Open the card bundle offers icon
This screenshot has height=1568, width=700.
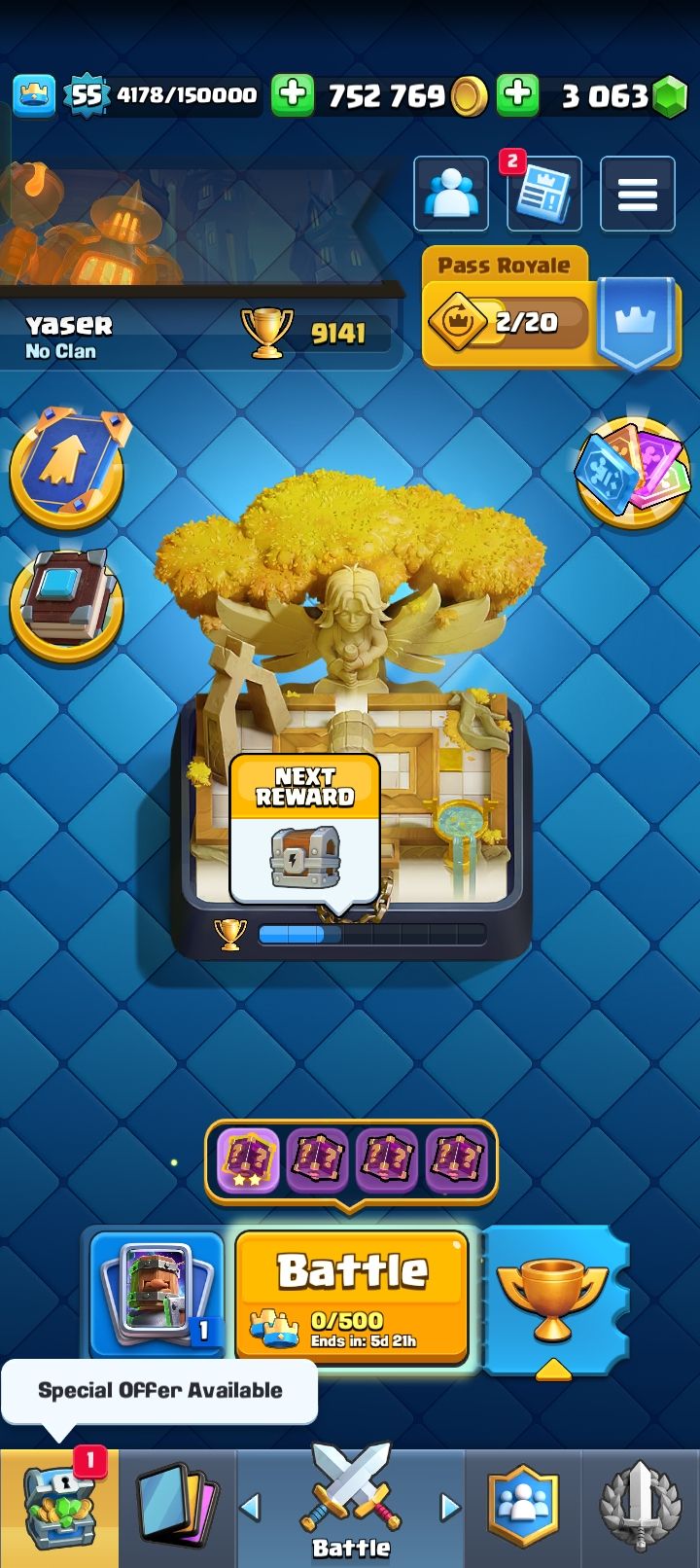click(632, 472)
